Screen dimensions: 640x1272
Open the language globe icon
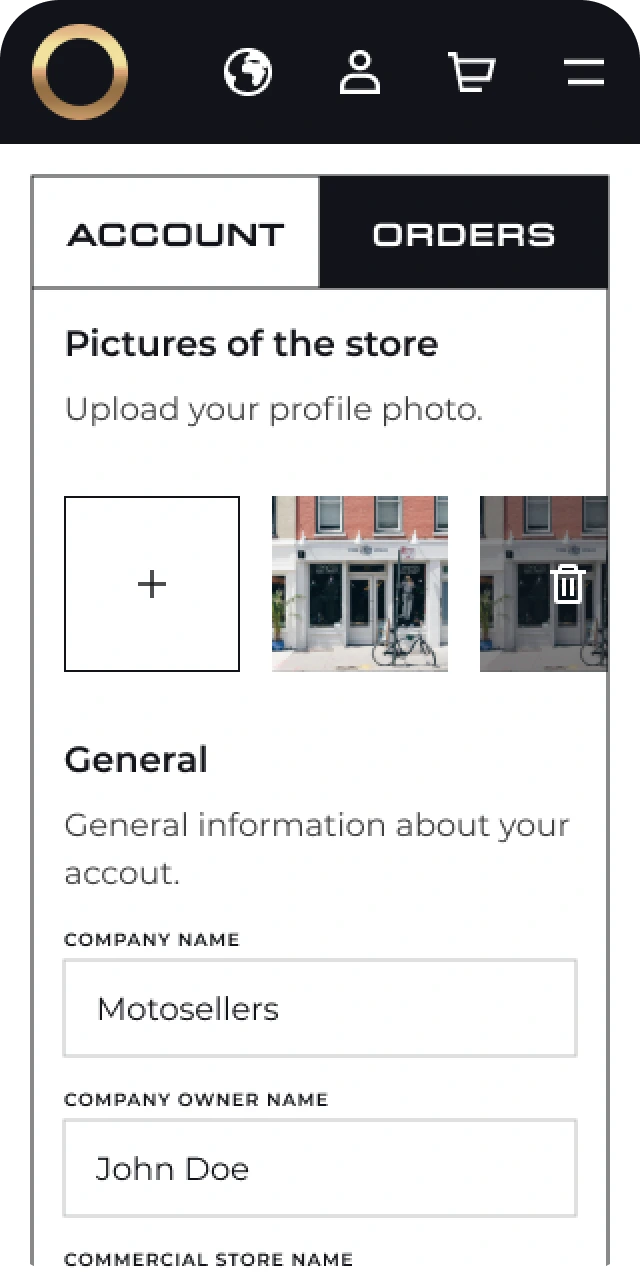coord(248,73)
